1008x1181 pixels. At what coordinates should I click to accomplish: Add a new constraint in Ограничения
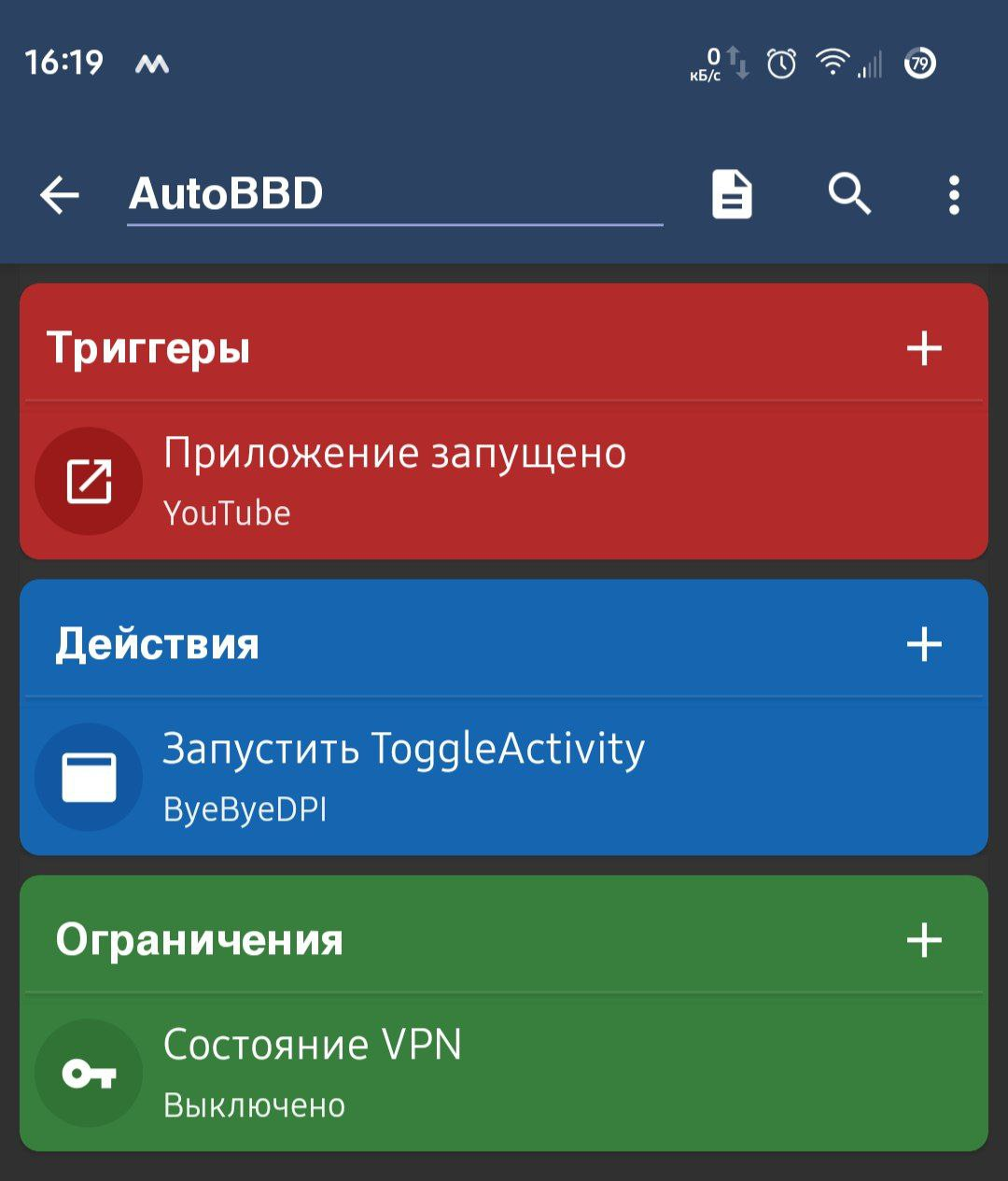(924, 940)
